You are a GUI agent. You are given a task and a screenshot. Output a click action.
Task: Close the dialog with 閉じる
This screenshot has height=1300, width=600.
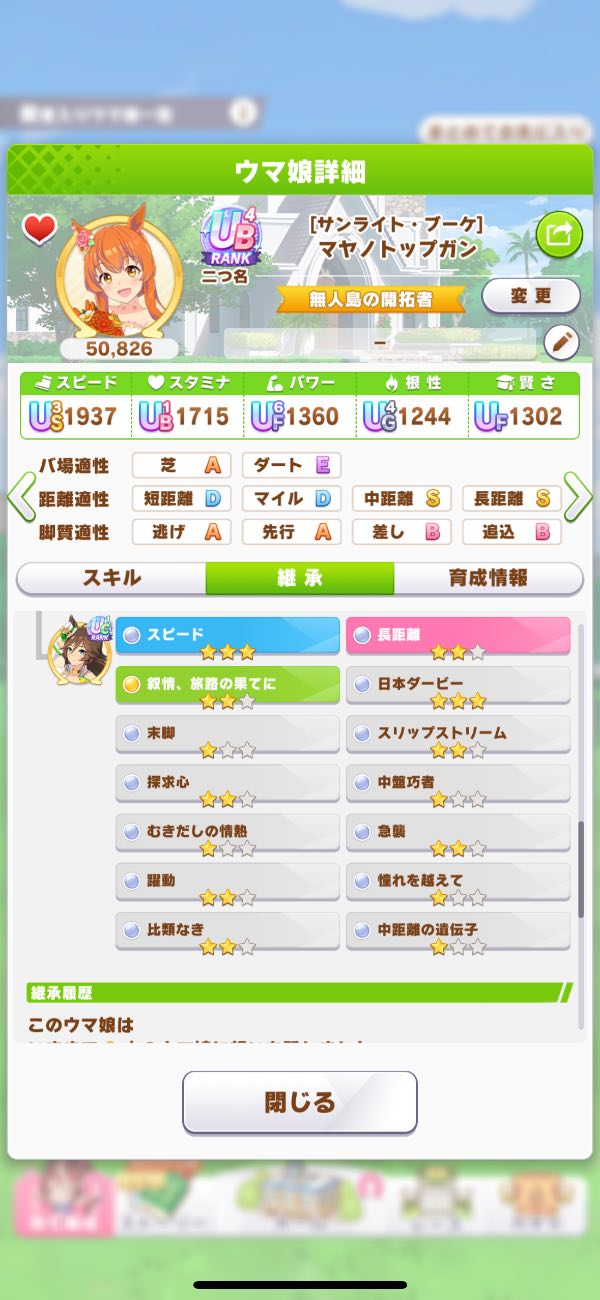tap(299, 1102)
